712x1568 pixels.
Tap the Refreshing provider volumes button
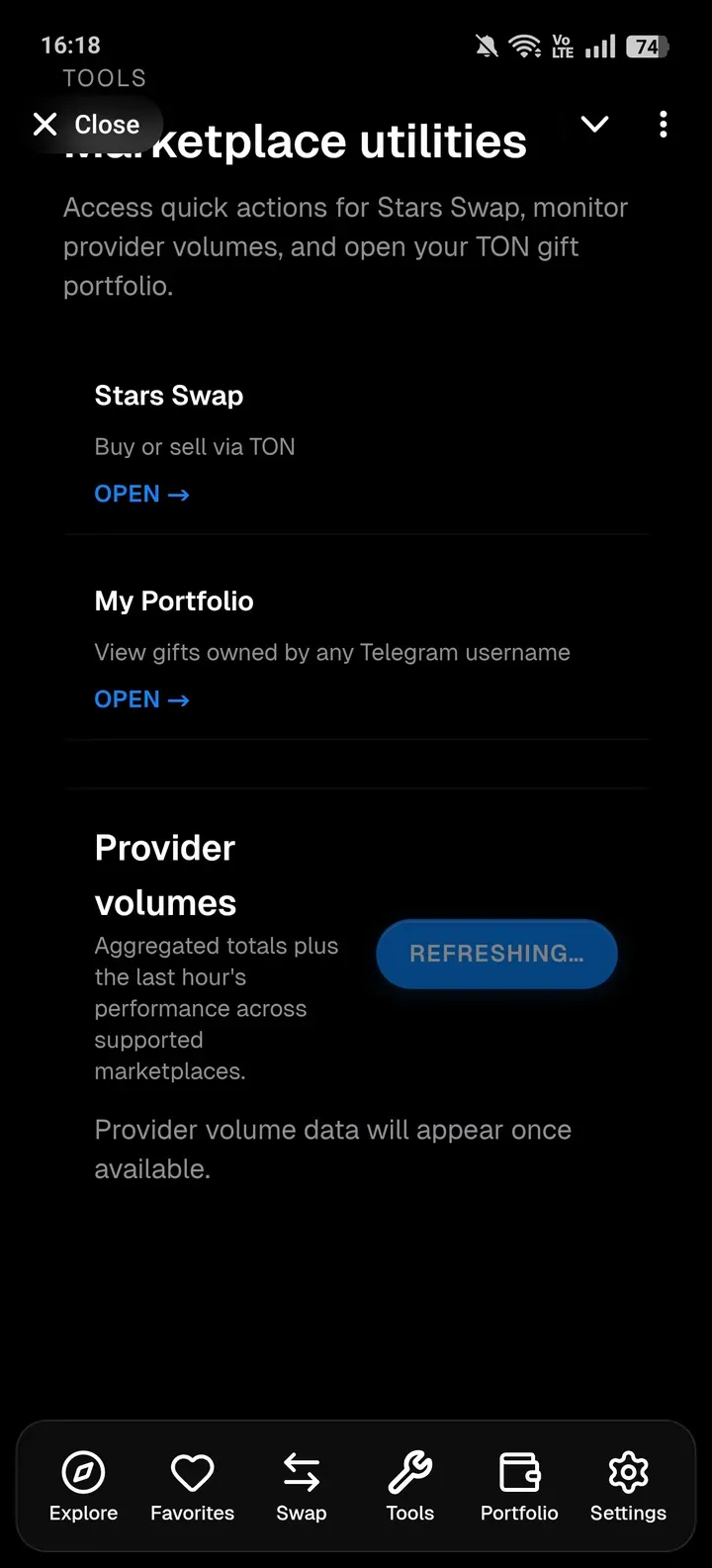(x=496, y=954)
